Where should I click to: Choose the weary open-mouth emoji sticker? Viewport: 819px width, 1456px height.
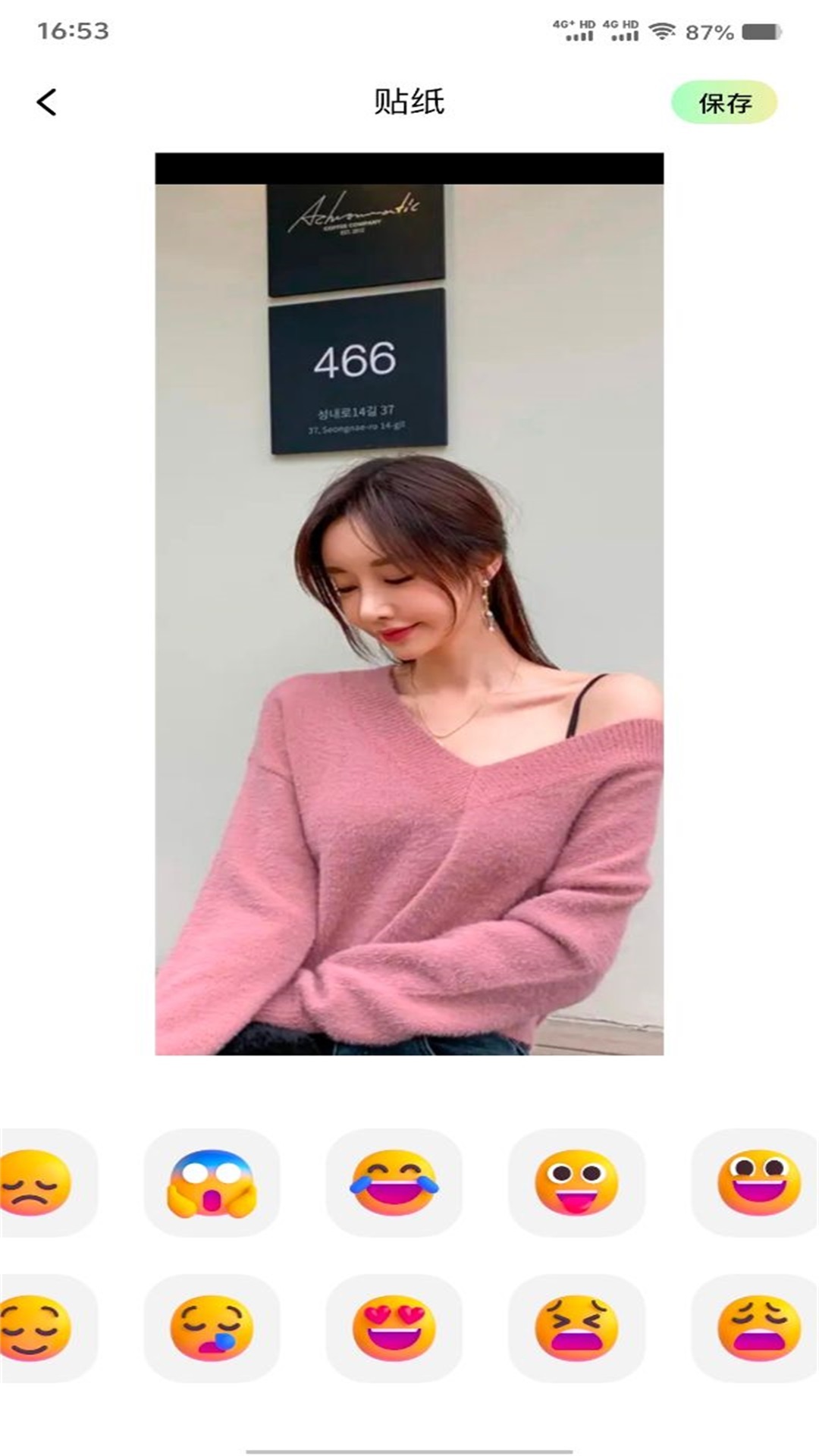pyautogui.click(x=757, y=1328)
